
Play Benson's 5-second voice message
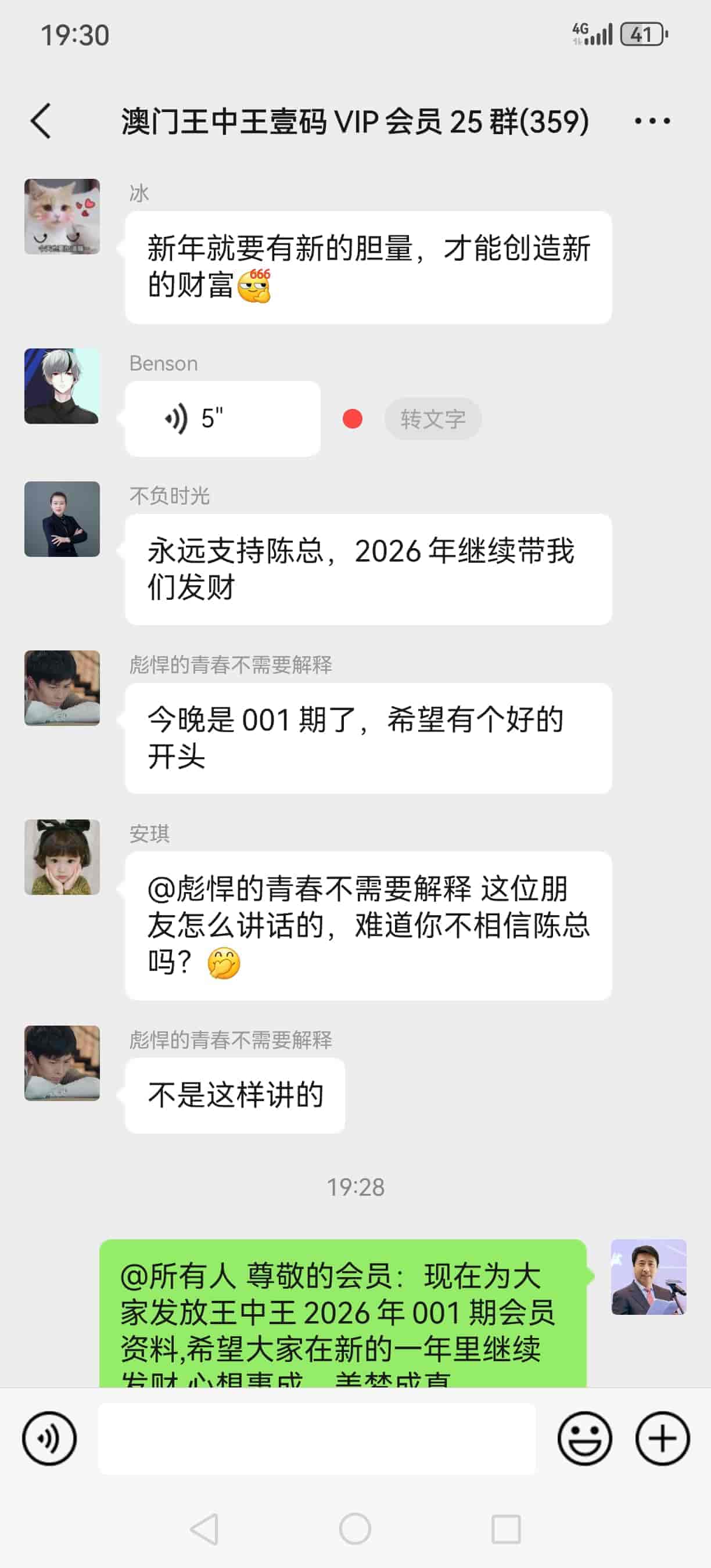coord(222,419)
